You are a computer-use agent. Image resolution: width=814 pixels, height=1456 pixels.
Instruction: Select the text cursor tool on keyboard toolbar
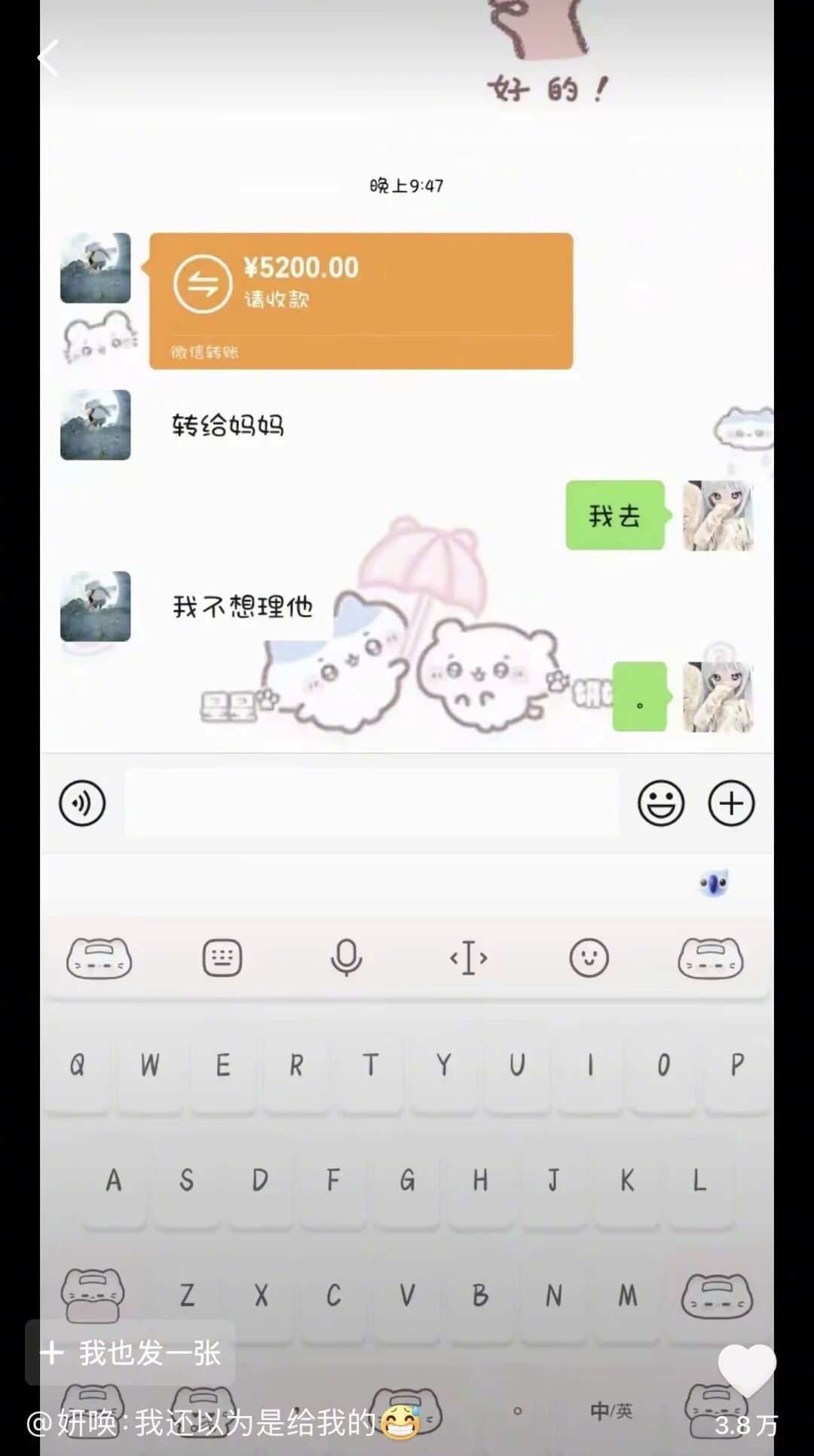469,958
